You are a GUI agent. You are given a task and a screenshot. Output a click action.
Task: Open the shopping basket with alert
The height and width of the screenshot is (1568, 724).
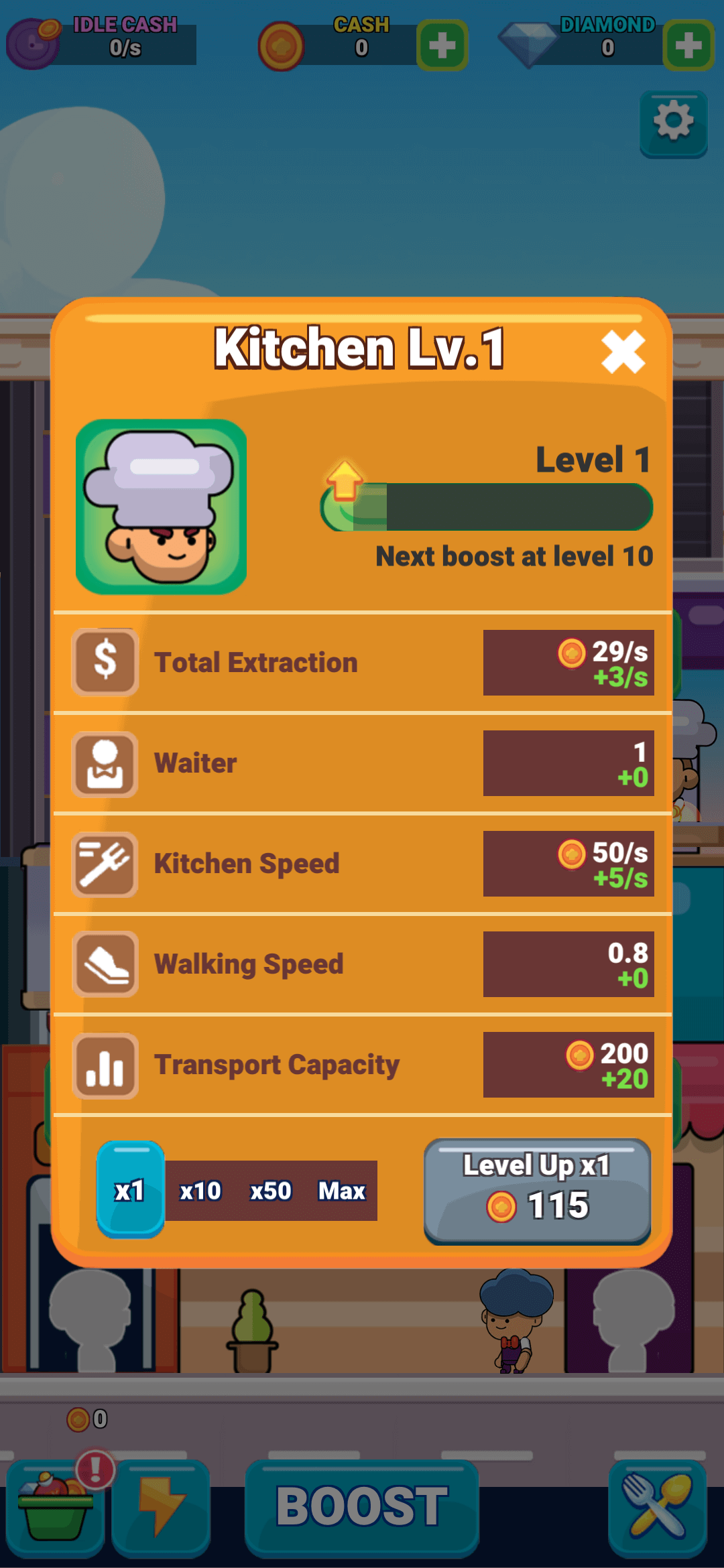(x=55, y=1508)
